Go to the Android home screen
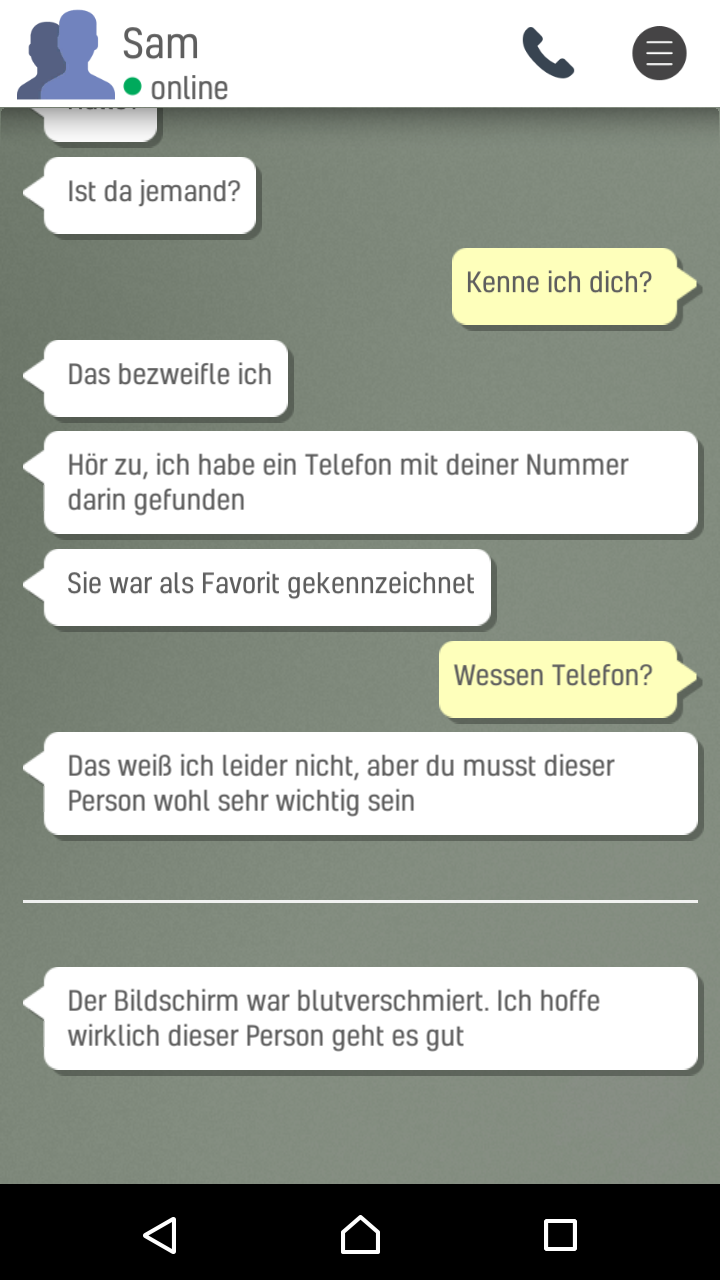The height and width of the screenshot is (1280, 720). [x=360, y=1235]
